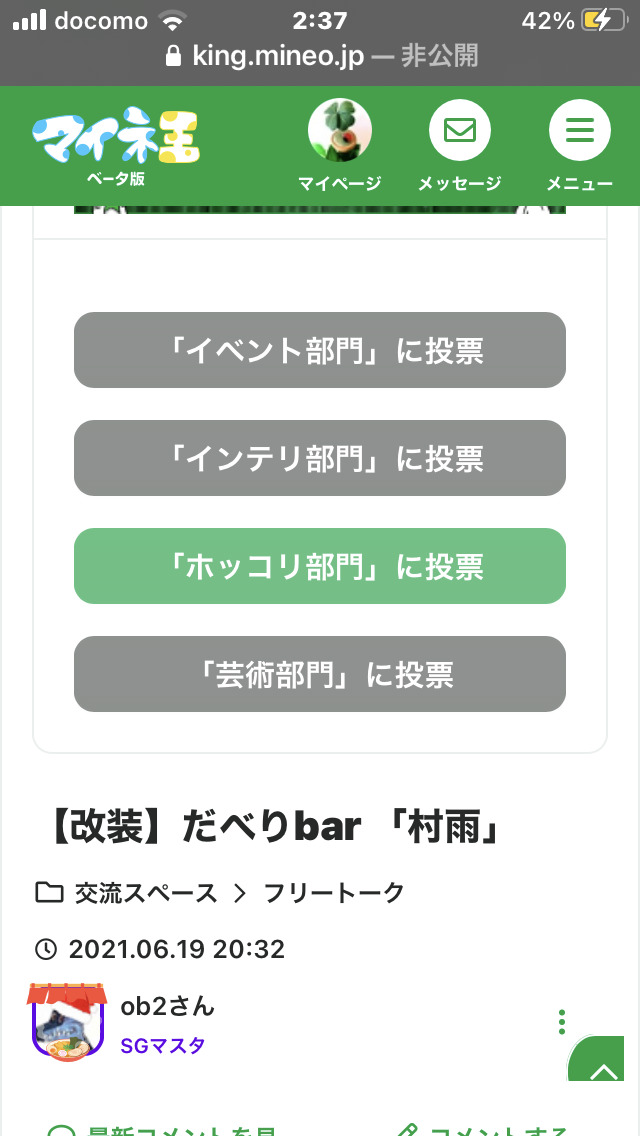Tap コメントする to write a comment
Viewport: 640px width, 1136px height.
[483, 1129]
